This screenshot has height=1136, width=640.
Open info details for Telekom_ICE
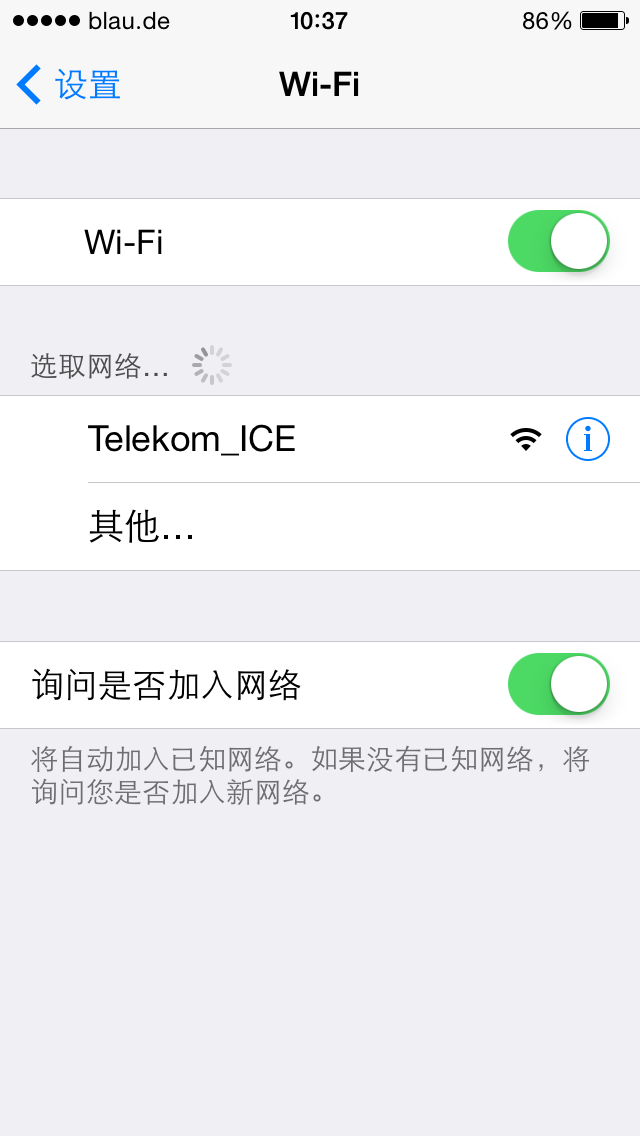[587, 439]
